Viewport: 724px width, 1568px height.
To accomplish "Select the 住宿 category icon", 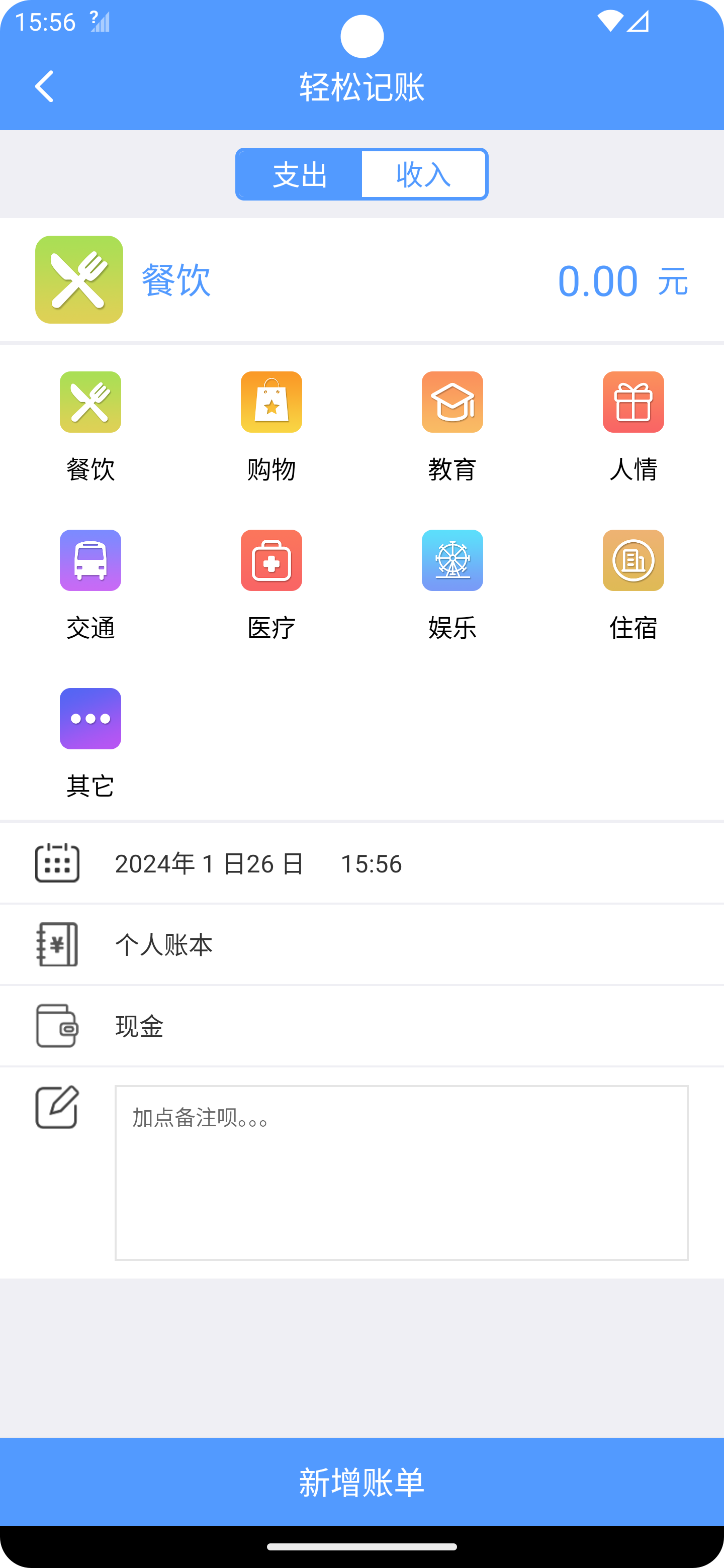I will (x=632, y=560).
